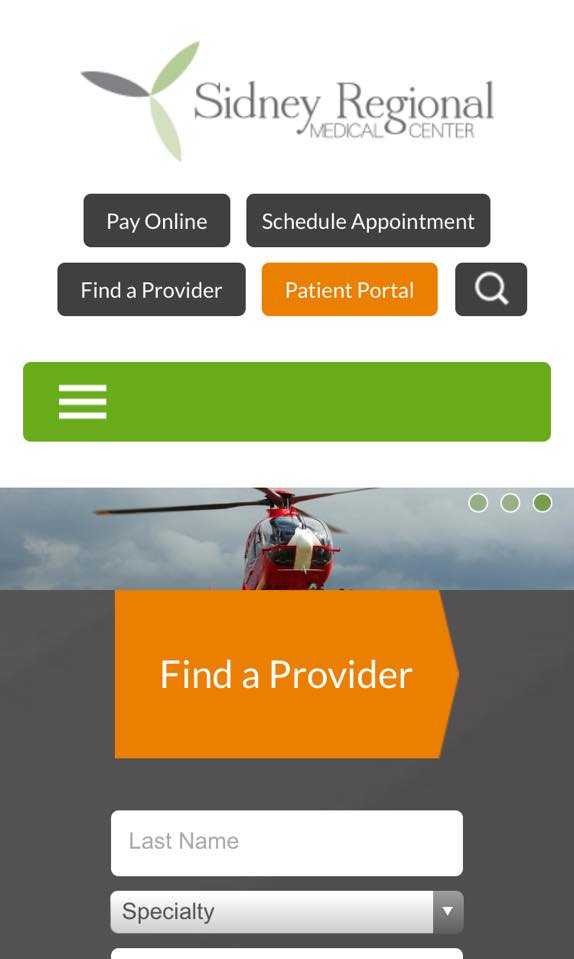Screen dimensions: 574x959
Task: Tap the dark Find a Provider button
Action: pos(152,289)
